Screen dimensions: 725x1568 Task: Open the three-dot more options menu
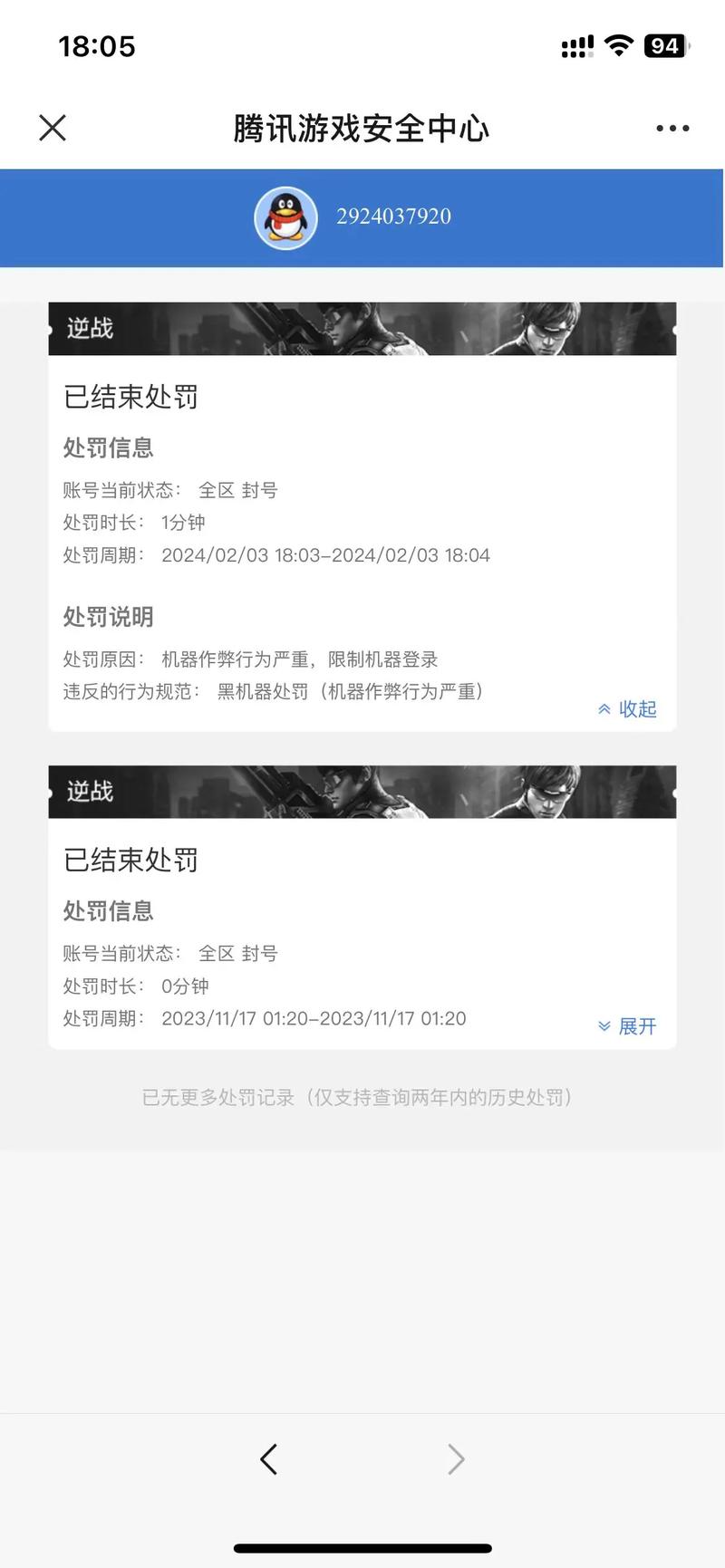[671, 128]
